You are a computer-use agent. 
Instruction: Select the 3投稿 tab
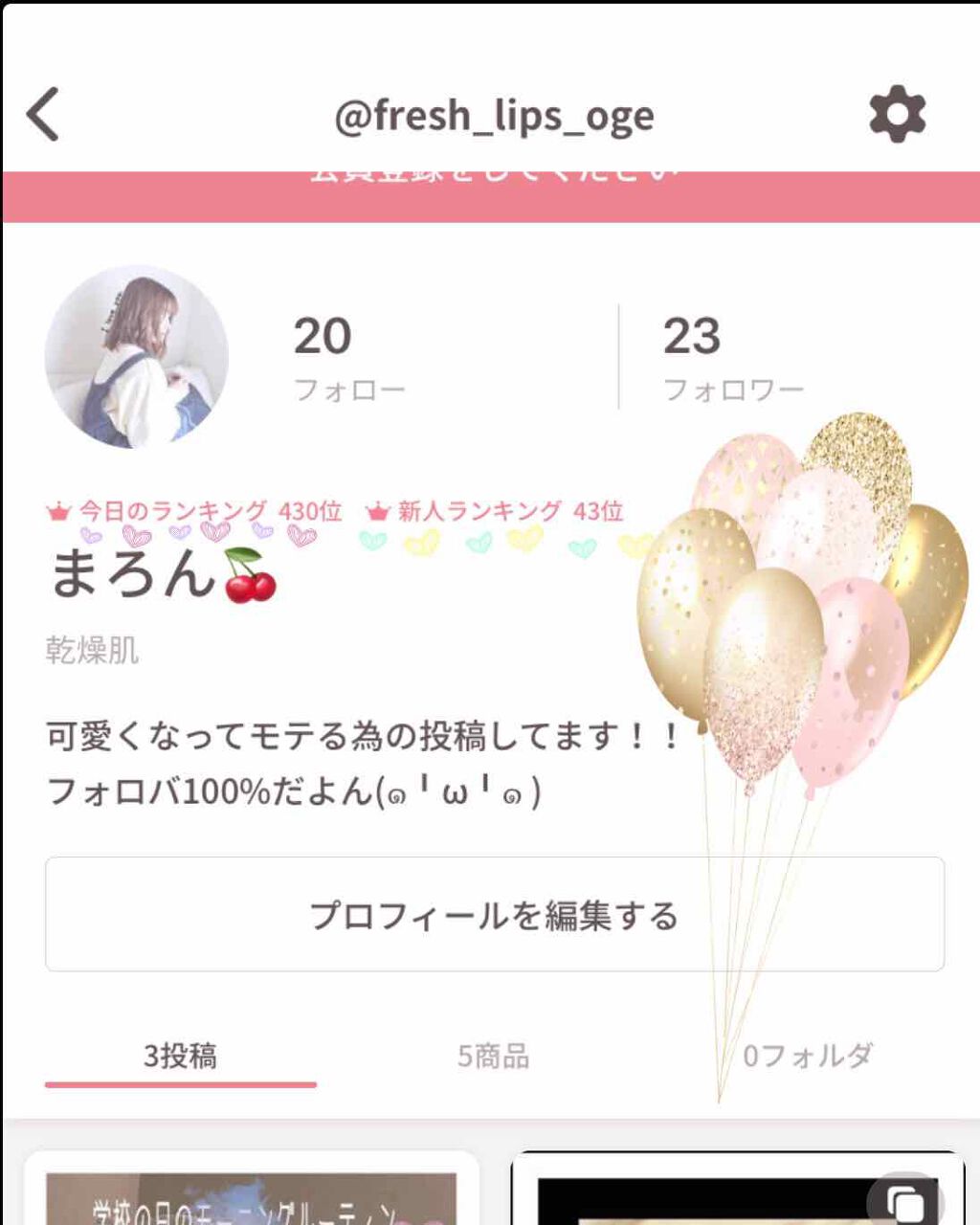(182, 1056)
